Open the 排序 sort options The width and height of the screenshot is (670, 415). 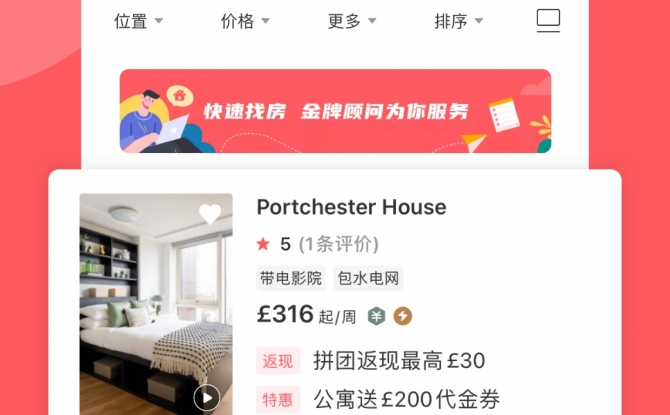(458, 21)
